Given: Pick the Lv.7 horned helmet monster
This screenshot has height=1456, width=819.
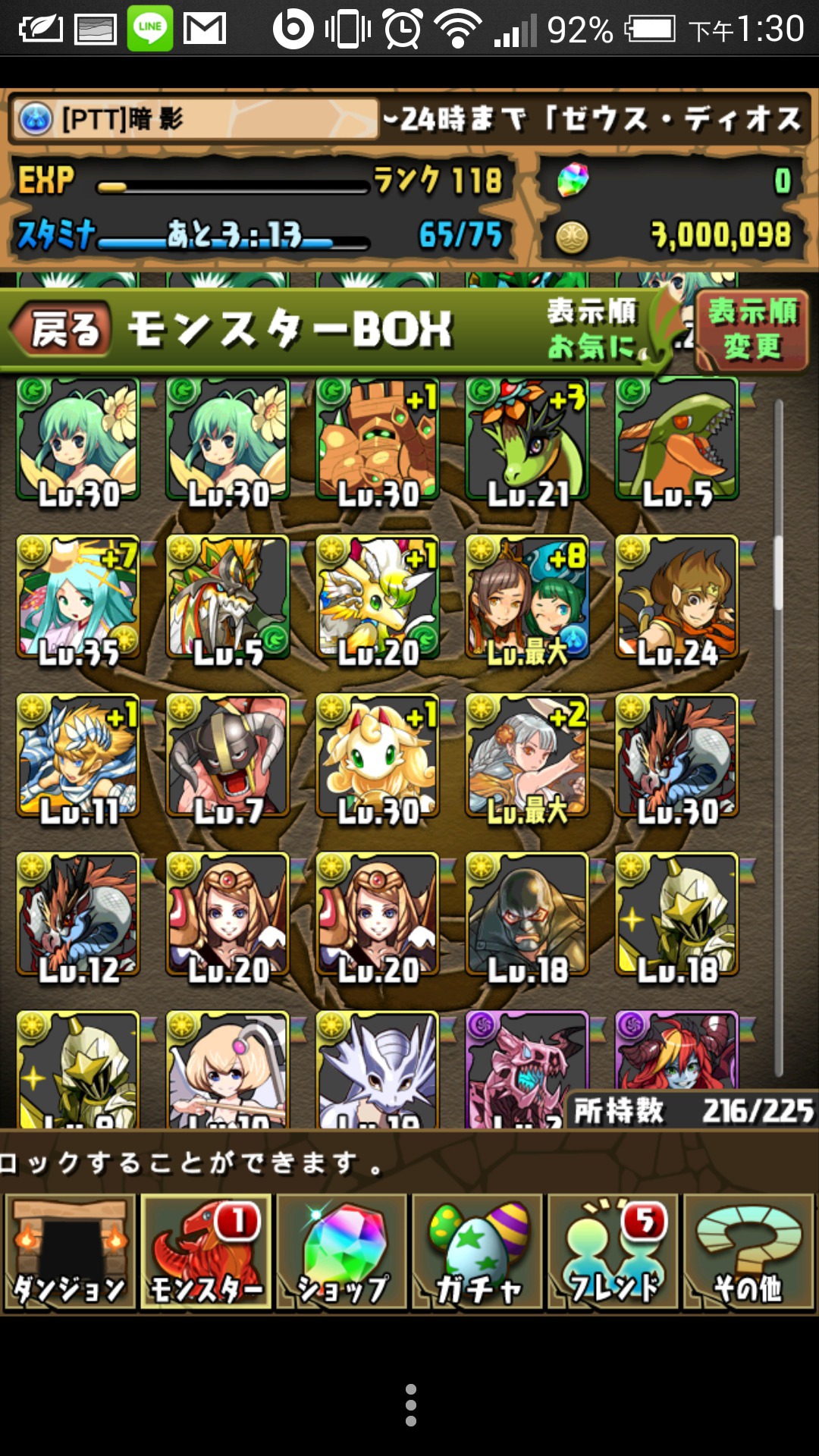Looking at the screenshot, I should tap(227, 756).
